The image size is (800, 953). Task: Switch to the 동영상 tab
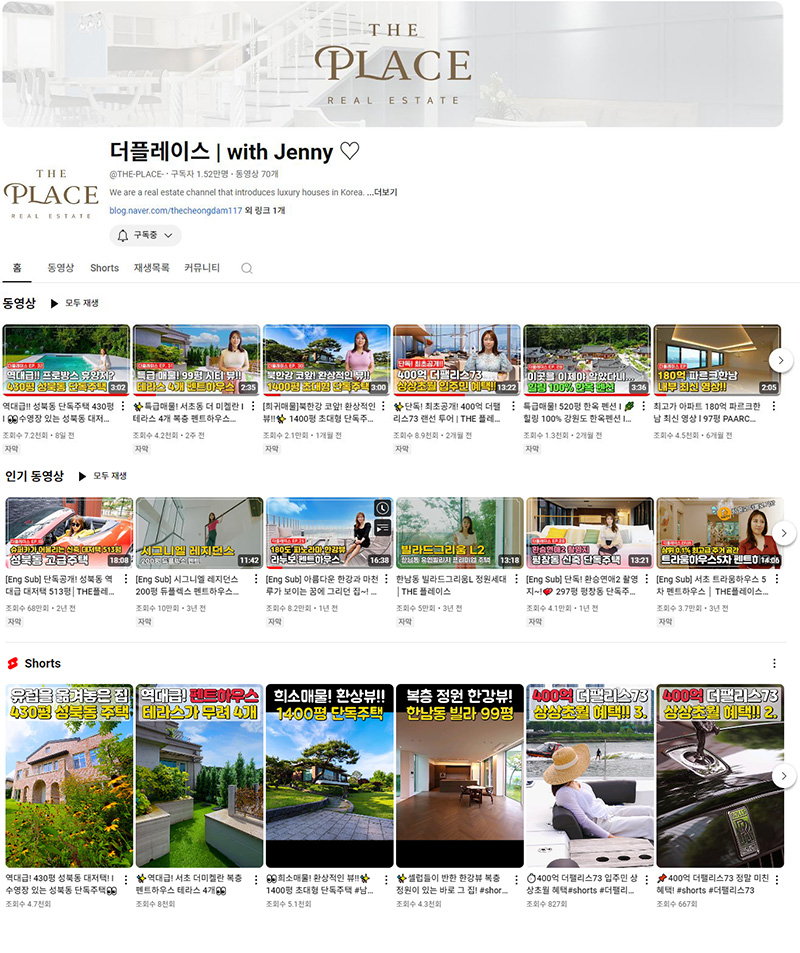[60, 268]
